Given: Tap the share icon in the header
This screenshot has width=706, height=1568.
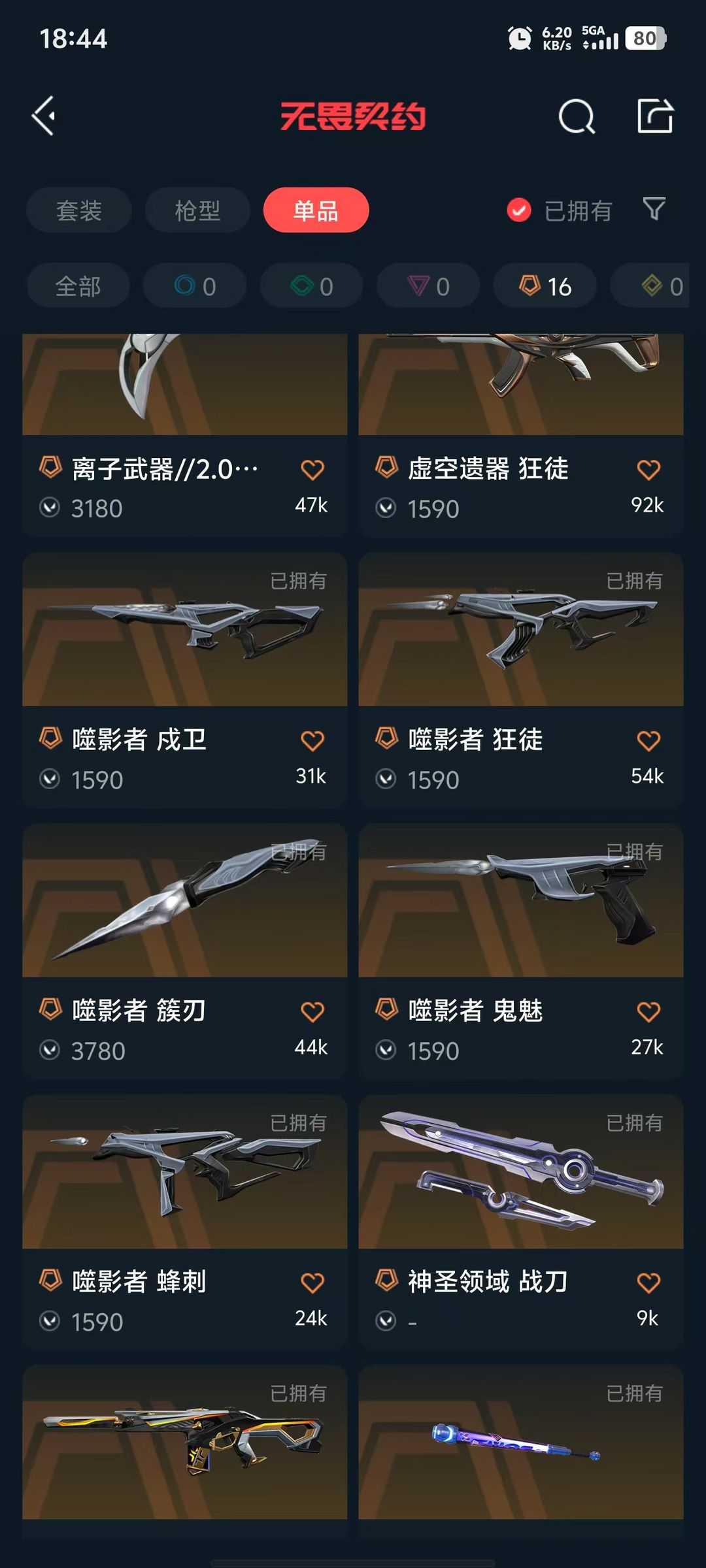Looking at the screenshot, I should coord(655,116).
